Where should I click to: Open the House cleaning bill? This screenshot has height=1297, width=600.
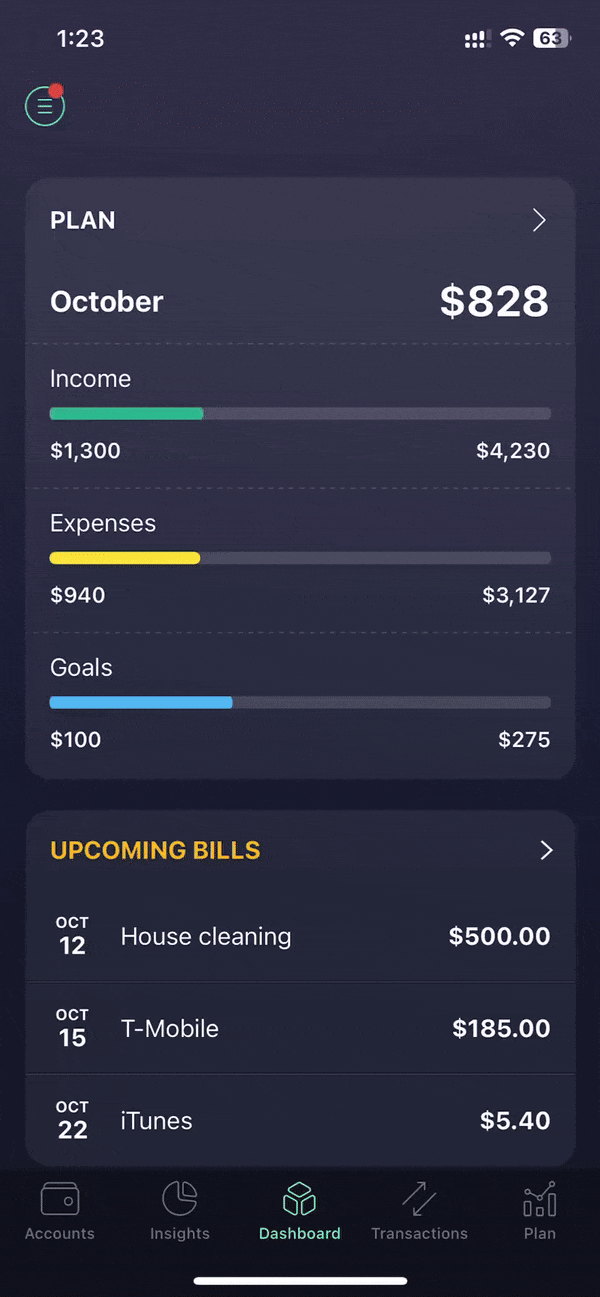300,936
